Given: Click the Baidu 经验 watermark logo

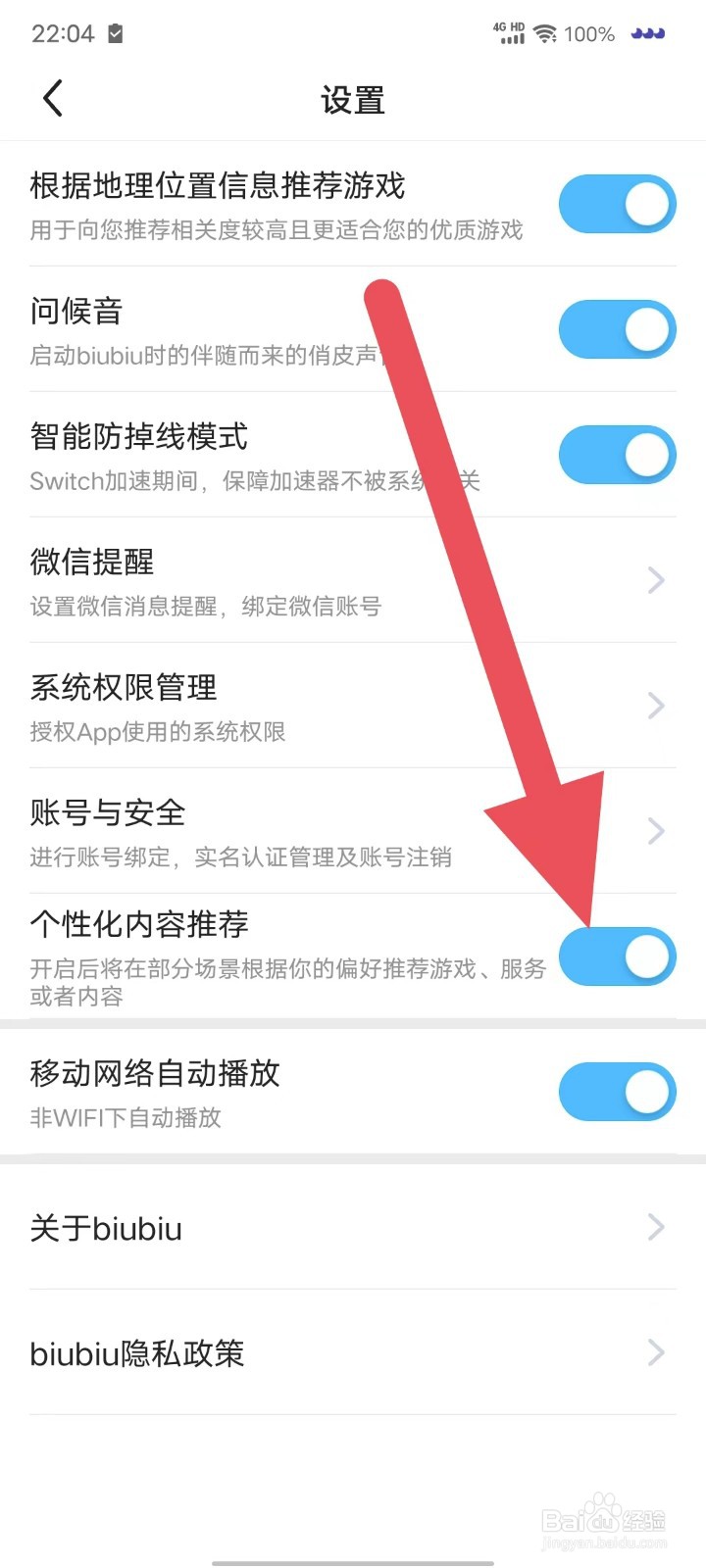Looking at the screenshot, I should [602, 1514].
